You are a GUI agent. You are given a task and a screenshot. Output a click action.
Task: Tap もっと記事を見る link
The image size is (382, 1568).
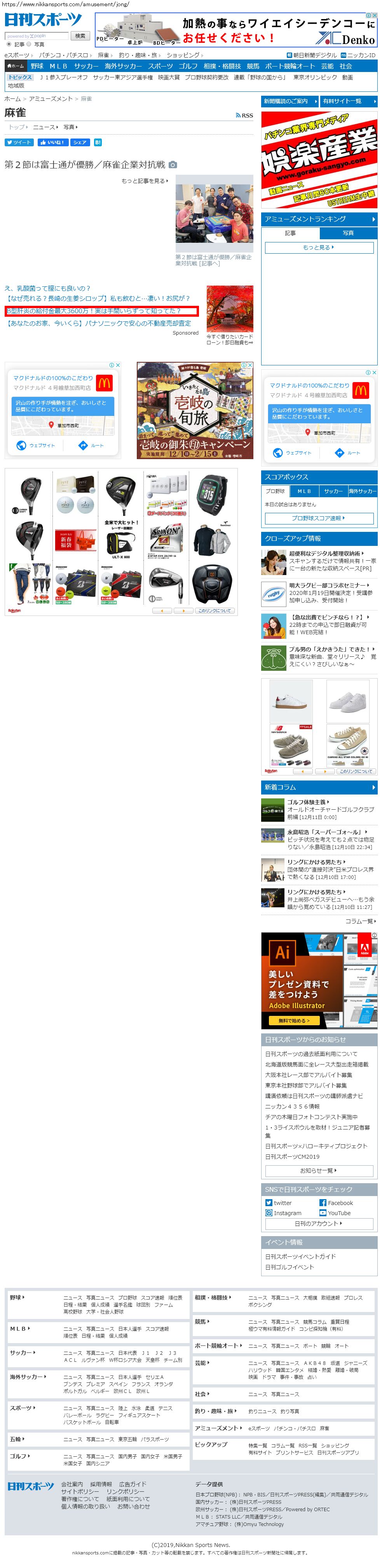[x=144, y=181]
